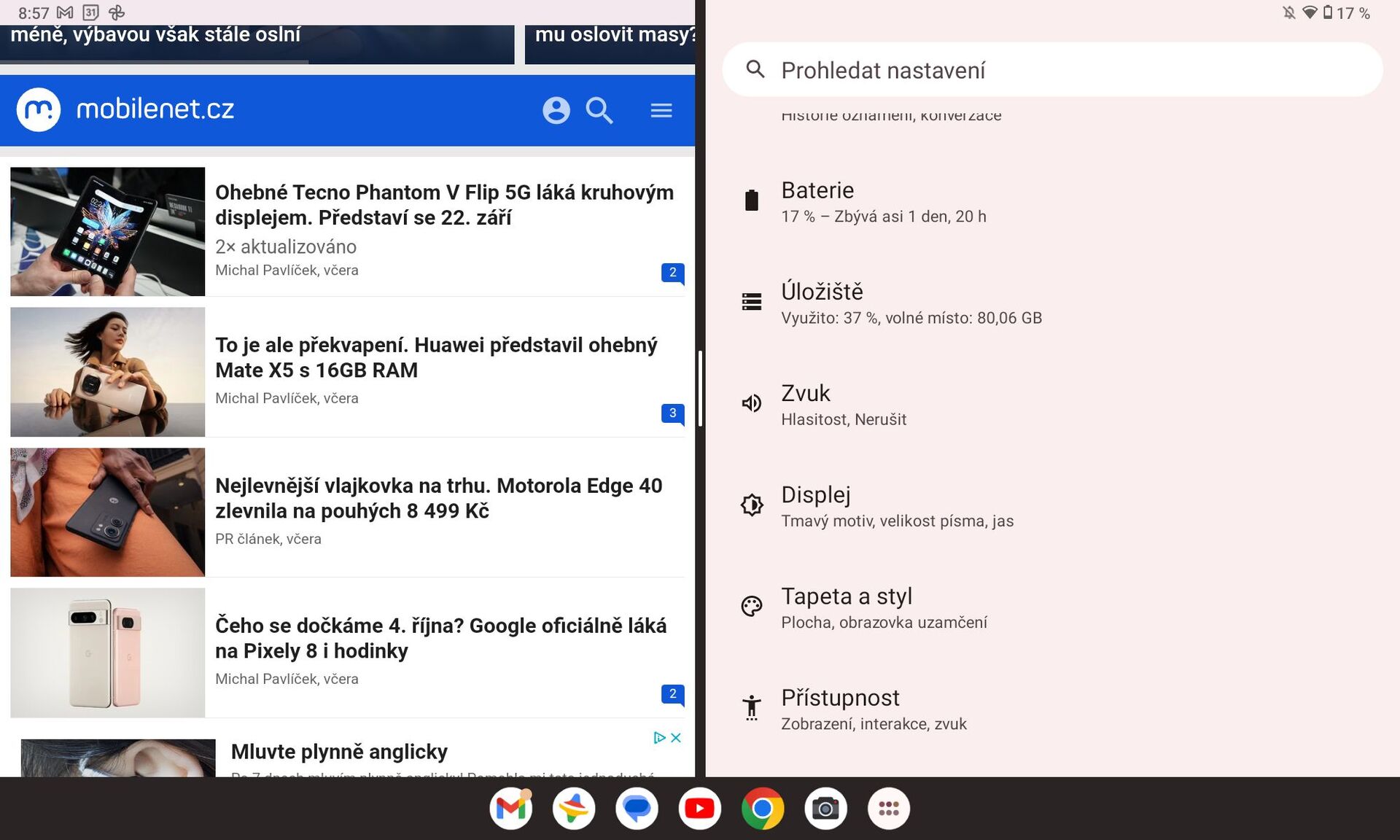This screenshot has height=840, width=1400.
Task: Read the Huawei Mate X5 article
Action: pyautogui.click(x=436, y=357)
